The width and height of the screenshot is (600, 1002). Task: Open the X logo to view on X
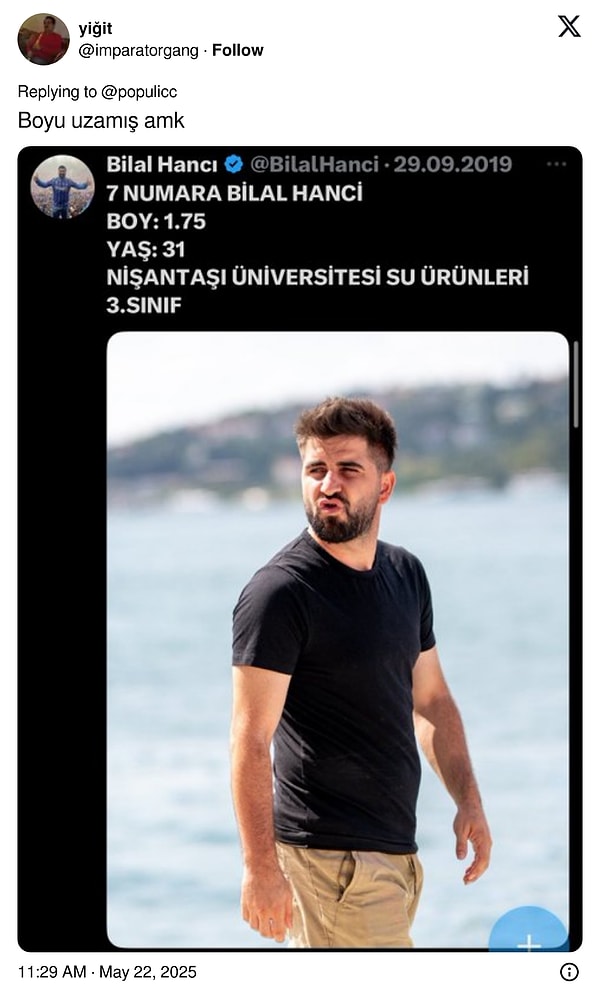click(x=569, y=27)
